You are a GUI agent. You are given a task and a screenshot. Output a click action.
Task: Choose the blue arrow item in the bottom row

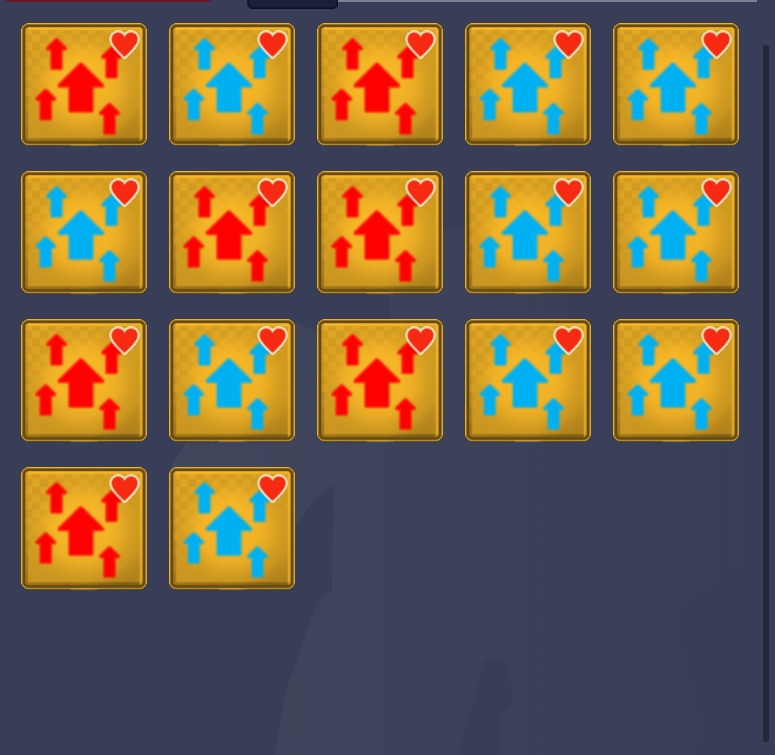(232, 529)
